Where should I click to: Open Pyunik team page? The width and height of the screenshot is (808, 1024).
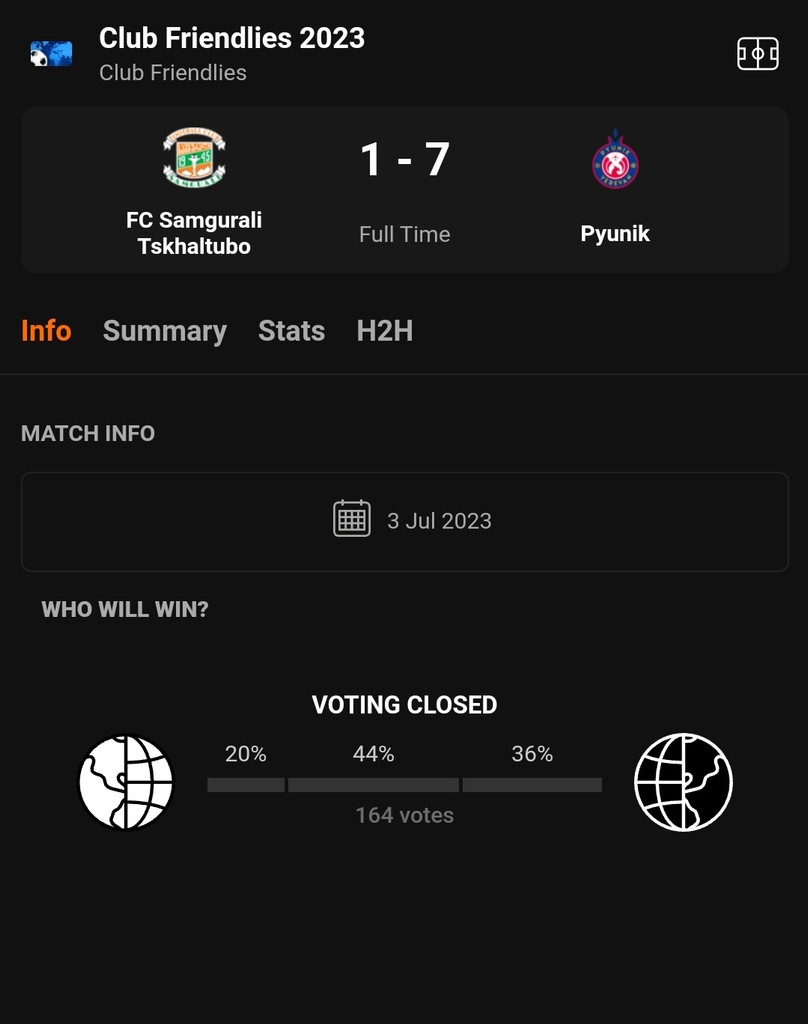tap(615, 190)
